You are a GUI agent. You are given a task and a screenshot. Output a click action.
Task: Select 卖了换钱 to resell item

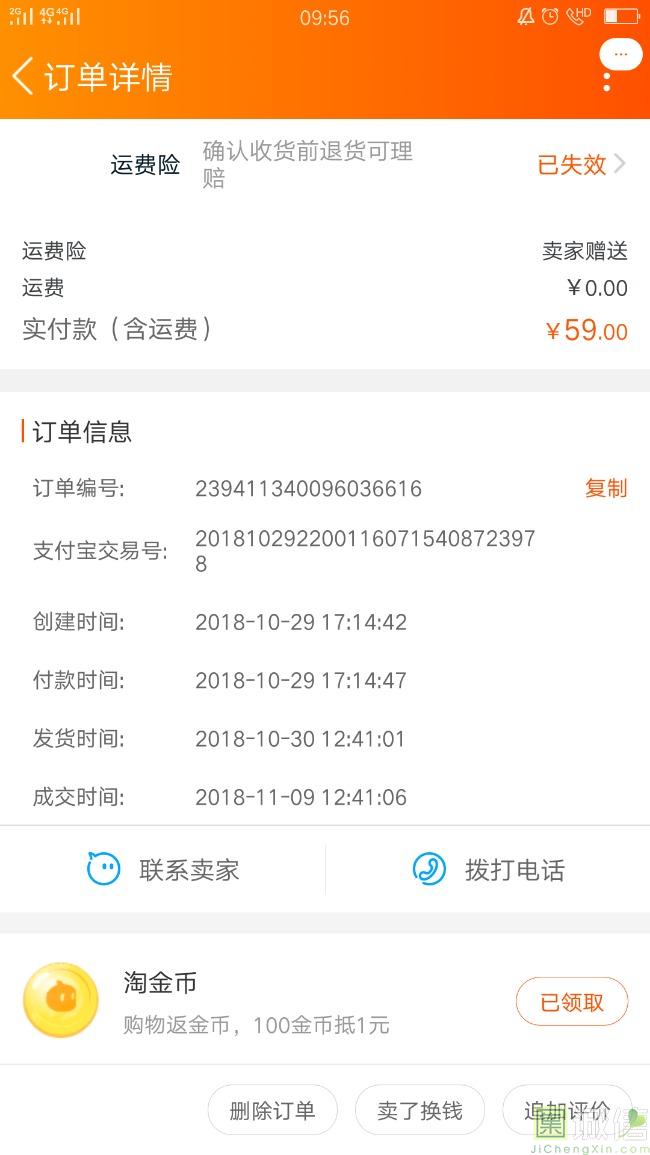[419, 1110]
